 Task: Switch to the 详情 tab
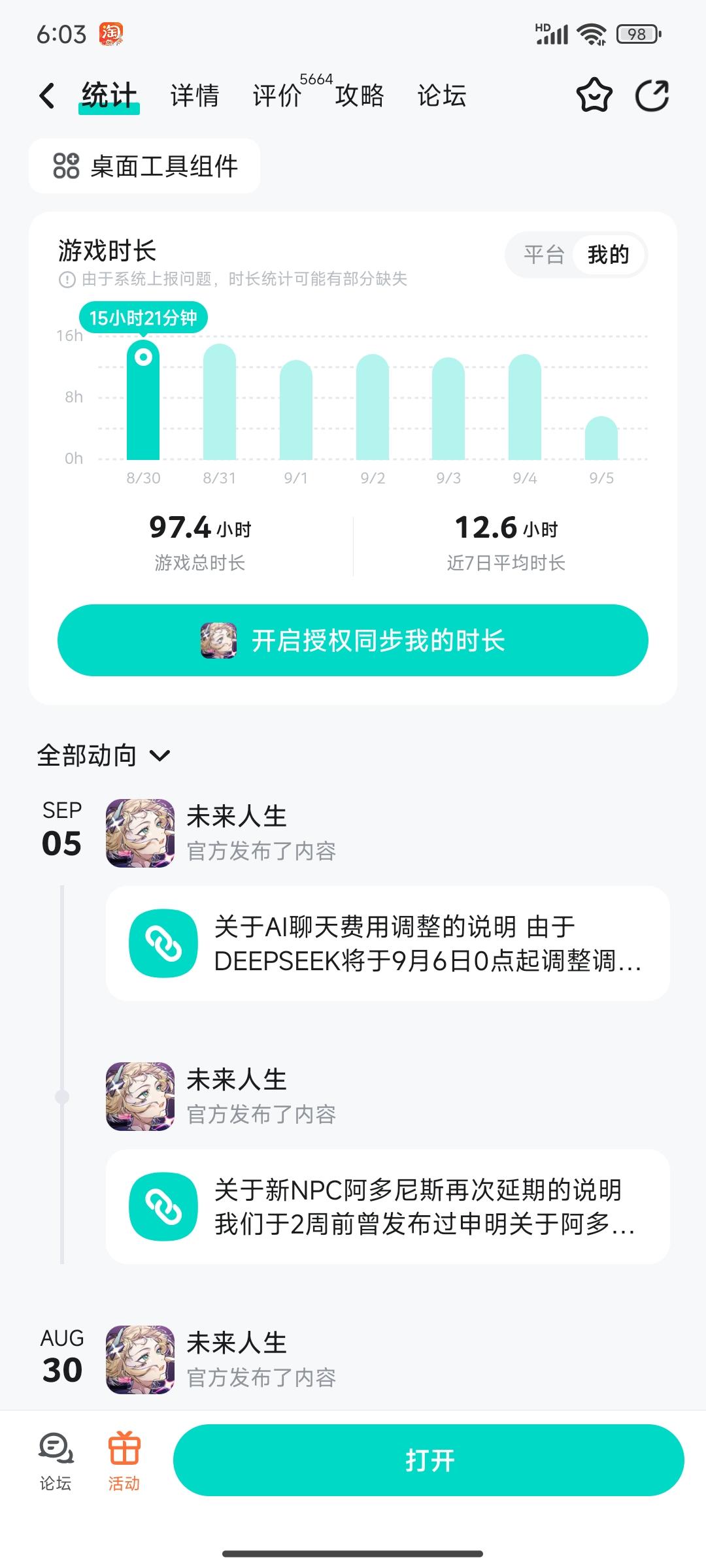(x=193, y=95)
